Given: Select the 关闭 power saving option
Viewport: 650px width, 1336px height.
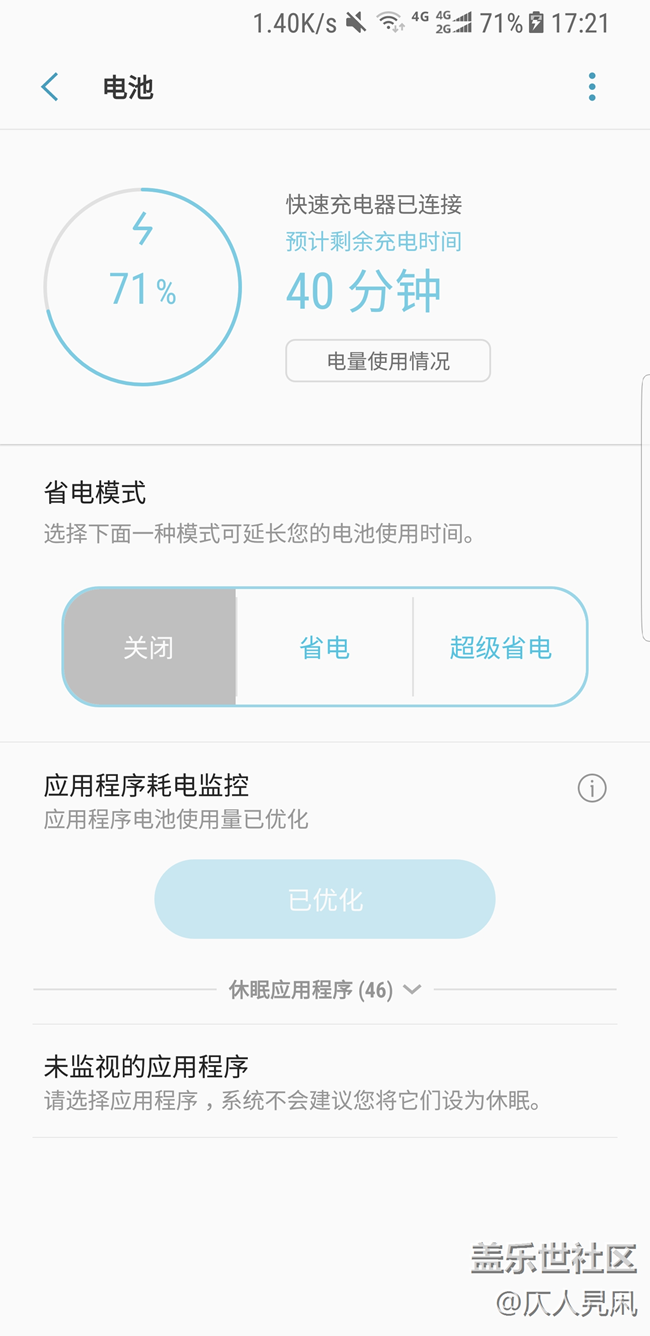Looking at the screenshot, I should click(149, 647).
